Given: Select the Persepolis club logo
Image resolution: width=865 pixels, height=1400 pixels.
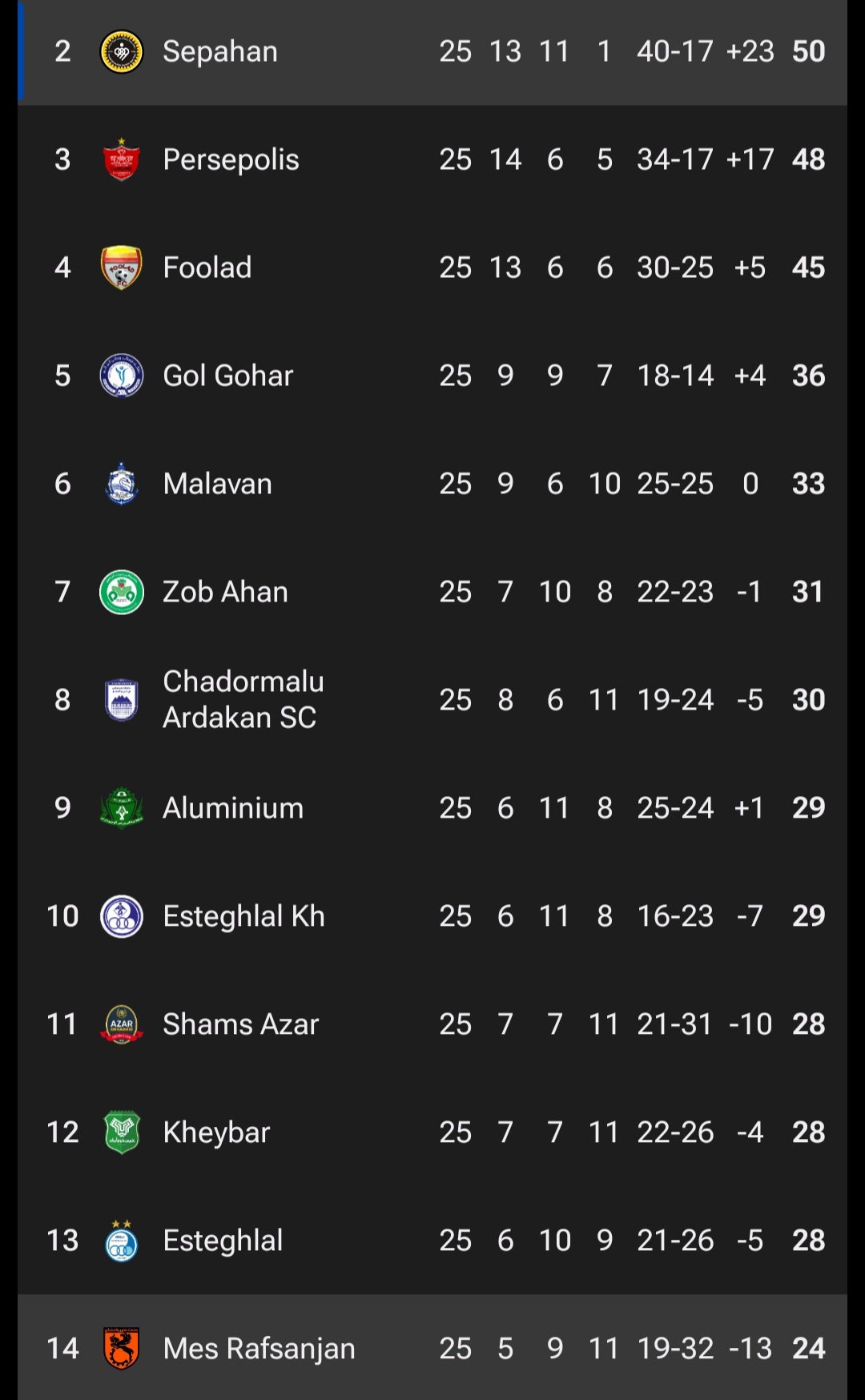Looking at the screenshot, I should point(122,159).
